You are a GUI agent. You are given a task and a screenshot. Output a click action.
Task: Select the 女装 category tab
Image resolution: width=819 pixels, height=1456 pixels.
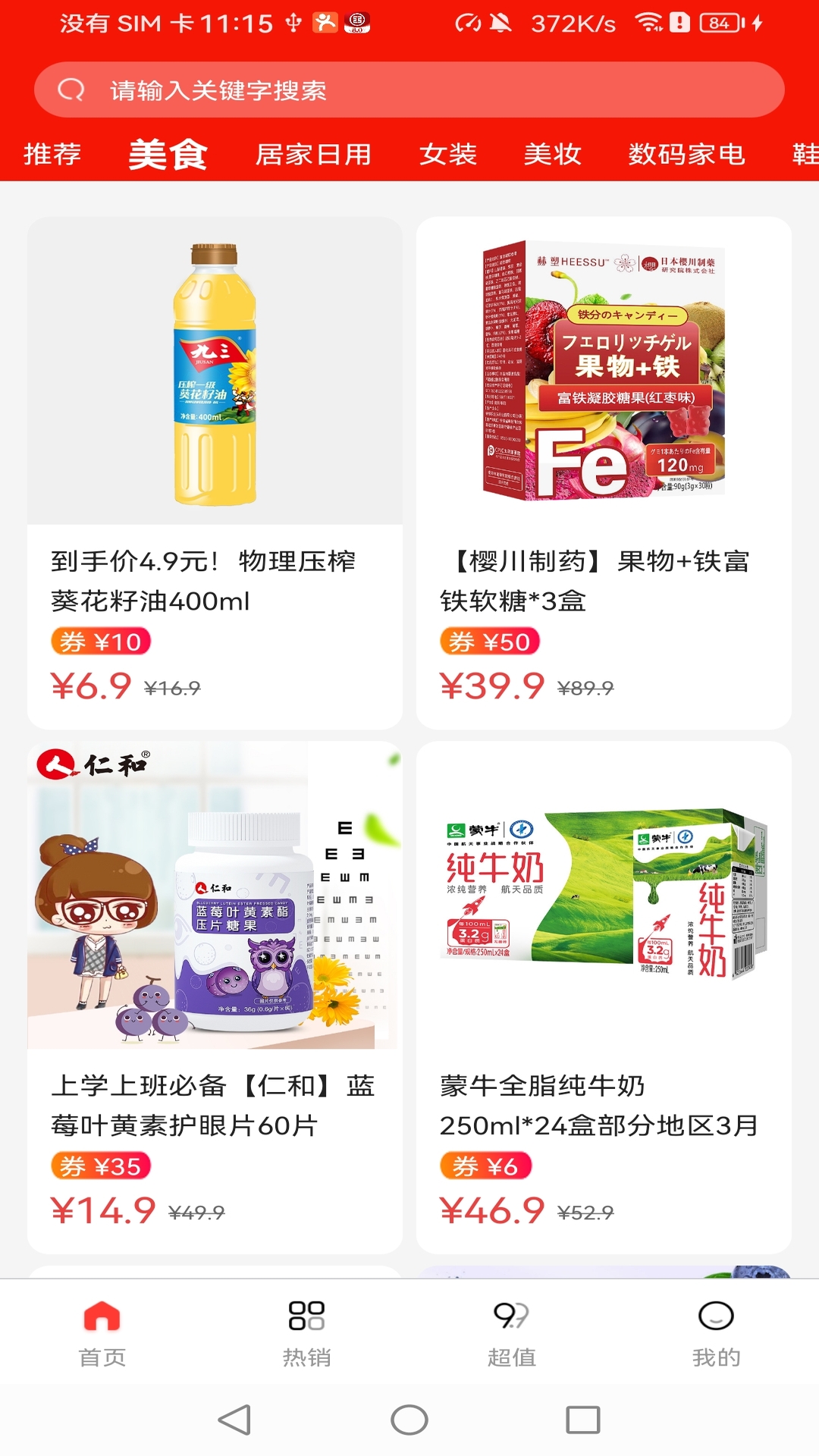(449, 154)
